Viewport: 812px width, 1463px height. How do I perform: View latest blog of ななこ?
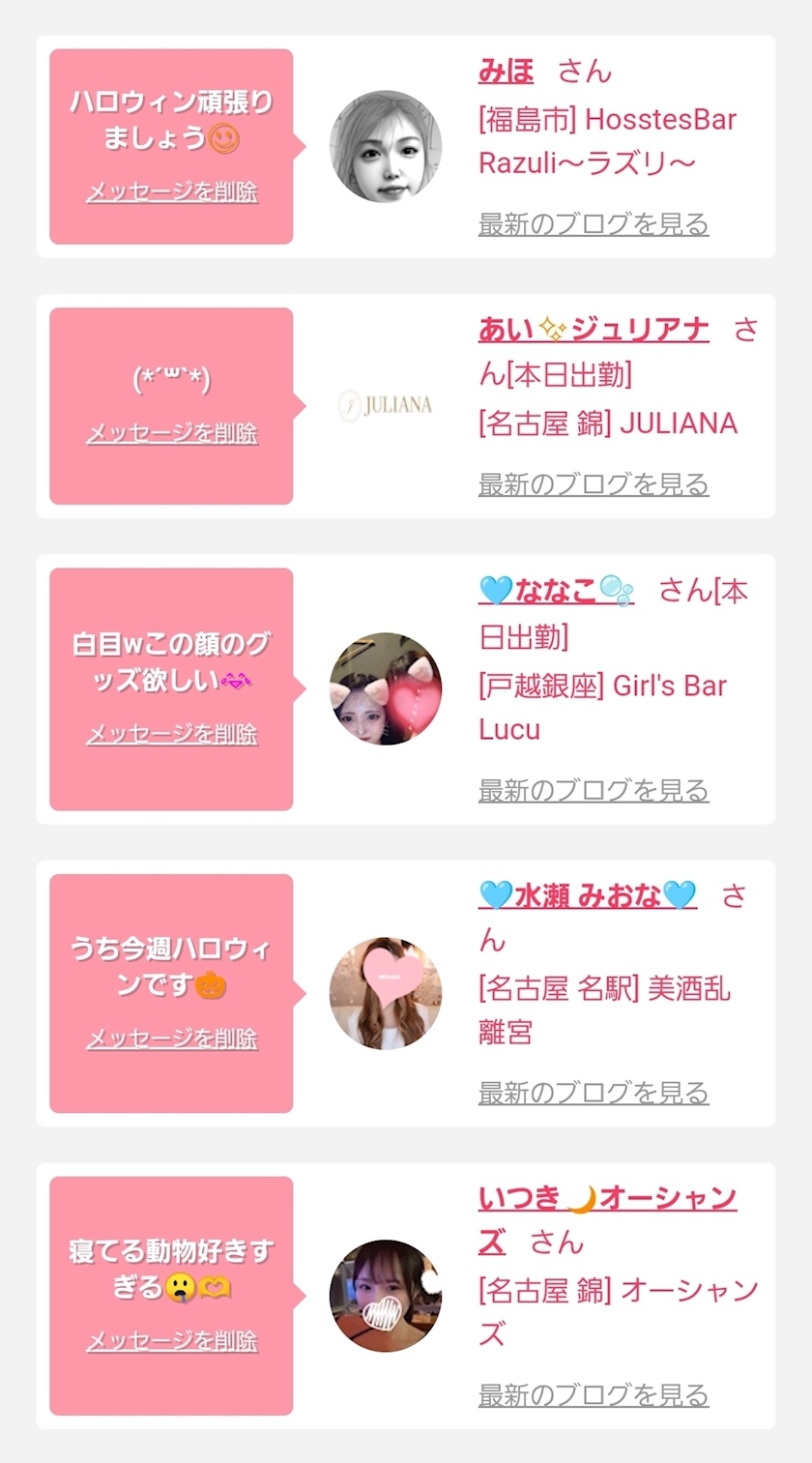point(594,791)
